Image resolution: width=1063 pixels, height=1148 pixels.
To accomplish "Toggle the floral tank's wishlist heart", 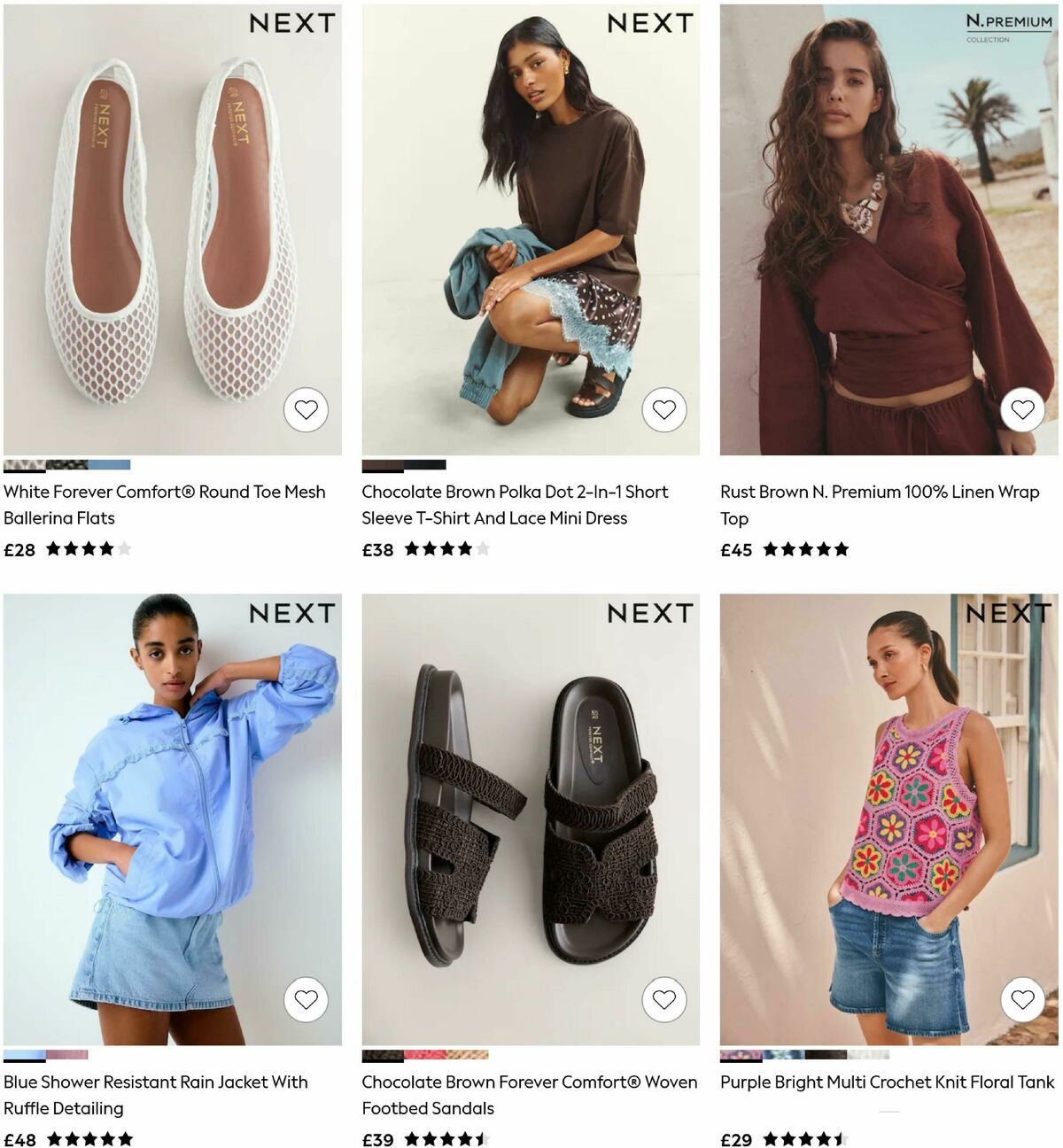I will pos(1023,999).
